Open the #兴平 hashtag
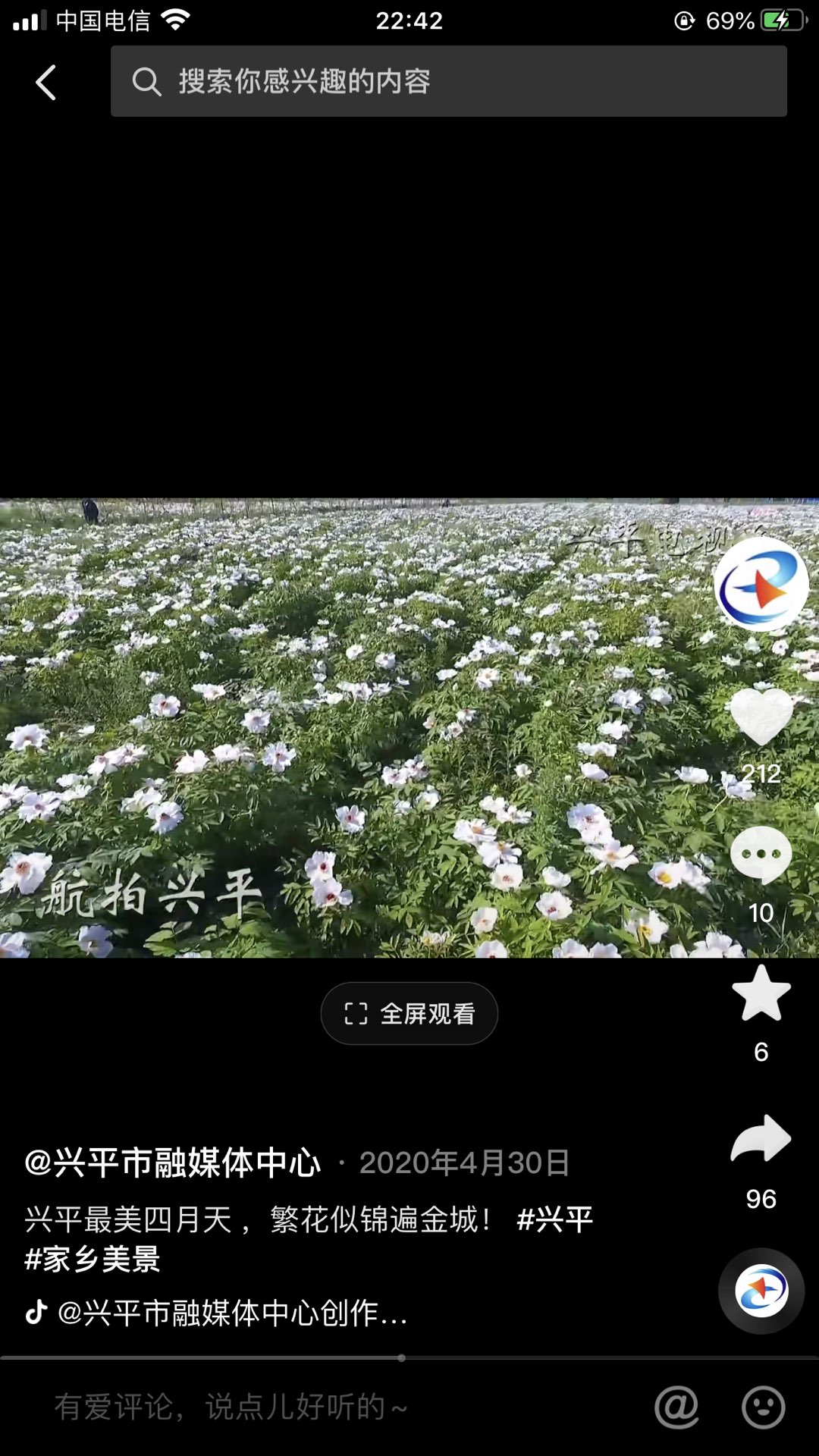The width and height of the screenshot is (819, 1456). (554, 1219)
